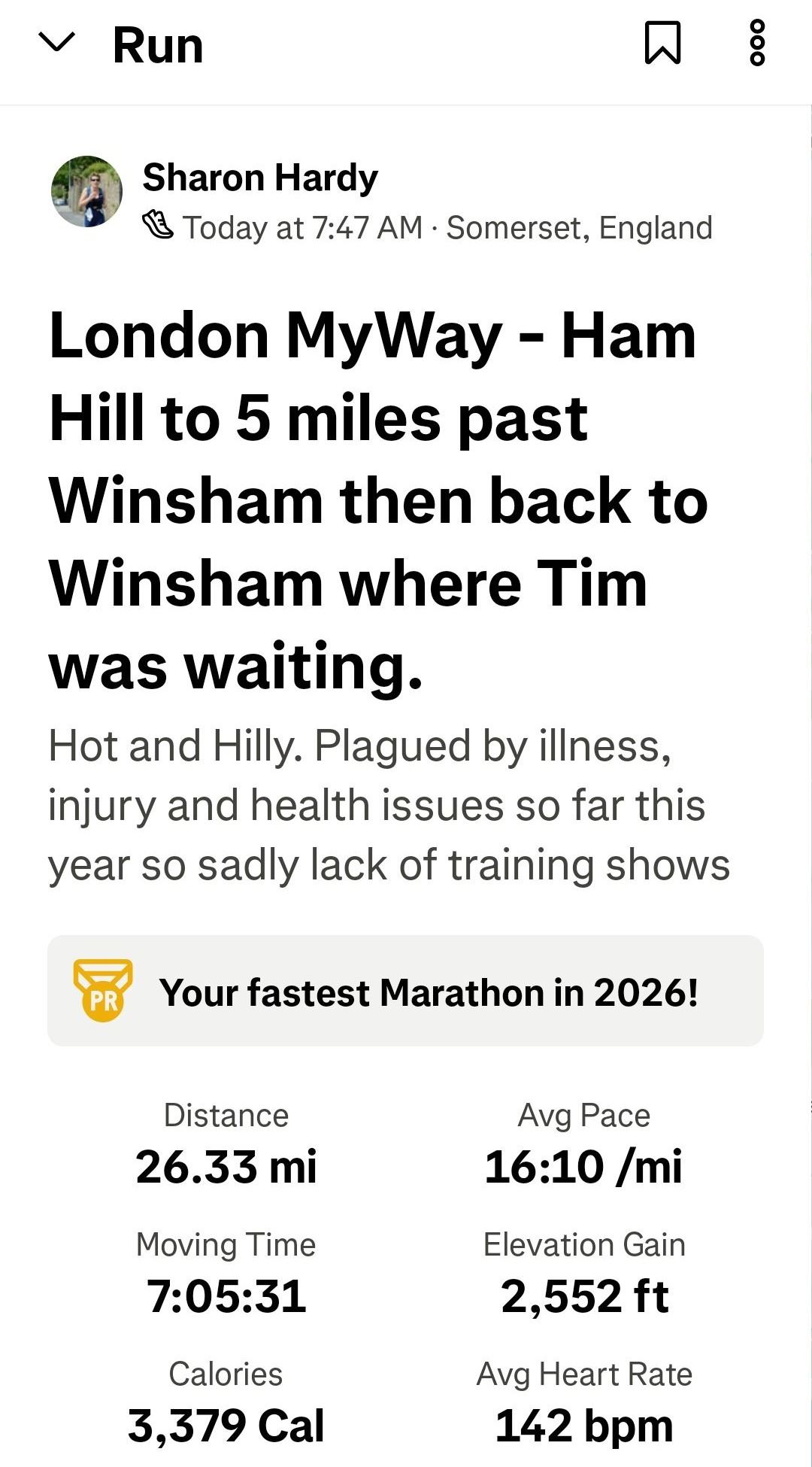The height and width of the screenshot is (1467, 812).
Task: Collapse the Run activity view
Action: pyautogui.click(x=56, y=43)
